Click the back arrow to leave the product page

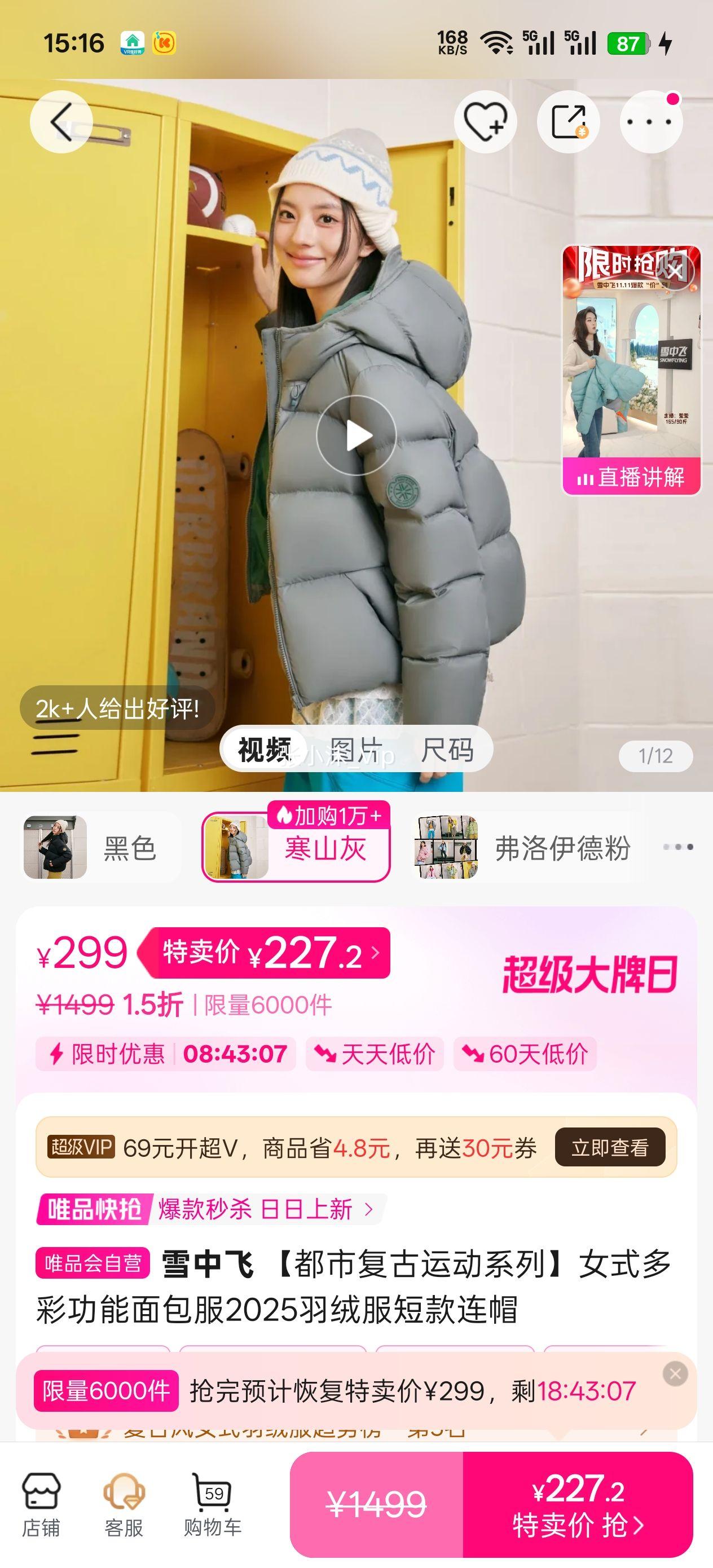coord(60,122)
